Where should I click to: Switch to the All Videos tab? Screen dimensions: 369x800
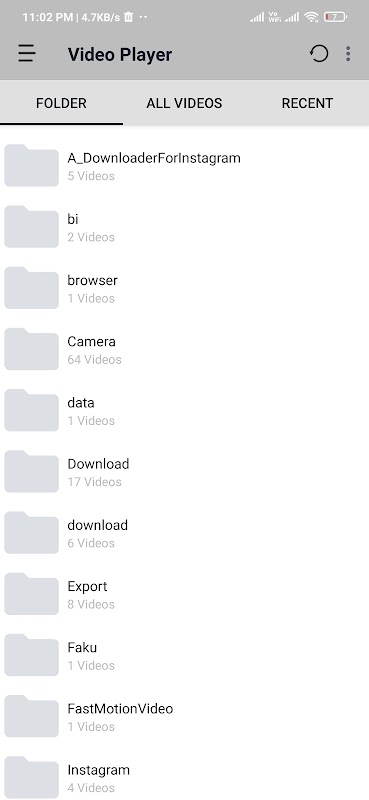[x=184, y=103]
